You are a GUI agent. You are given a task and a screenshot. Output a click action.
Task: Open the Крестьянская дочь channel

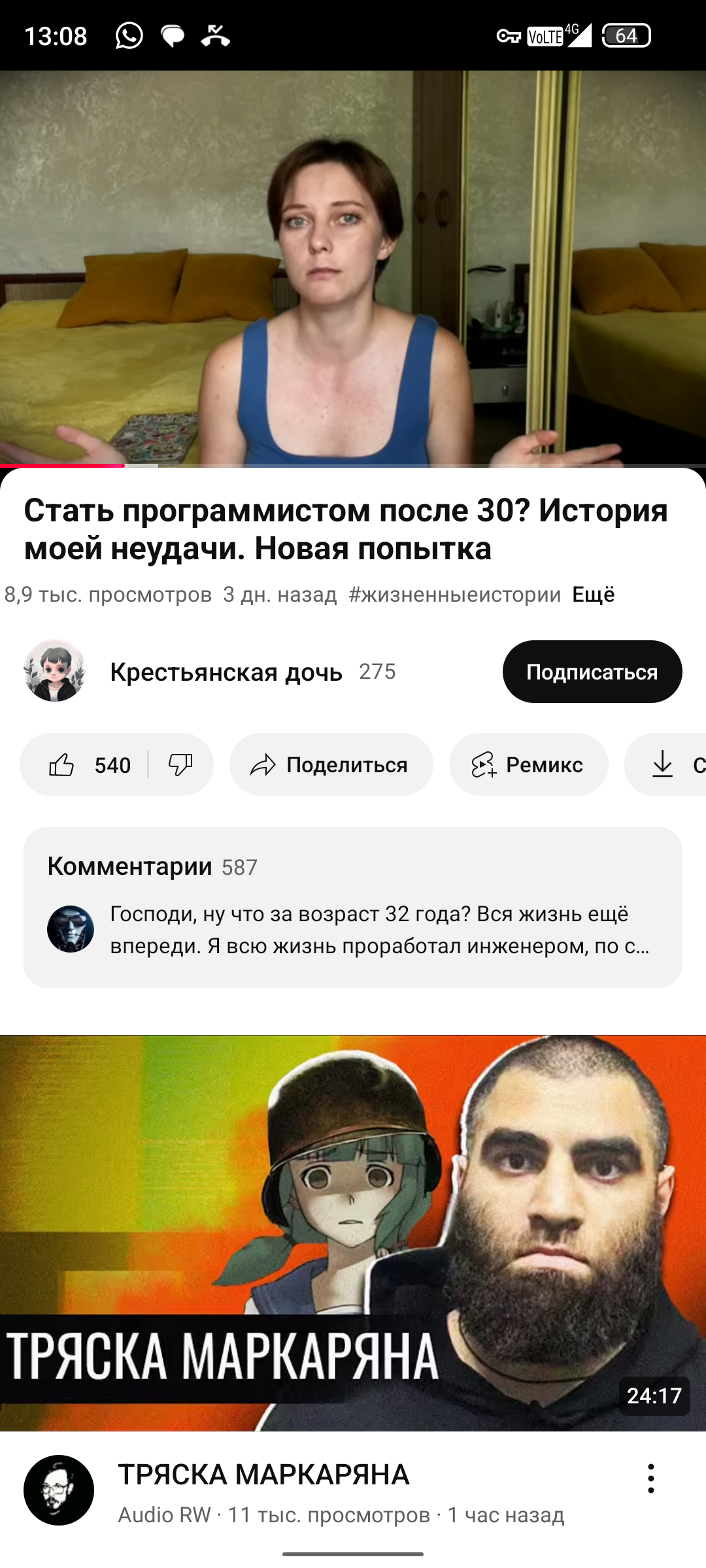click(226, 672)
